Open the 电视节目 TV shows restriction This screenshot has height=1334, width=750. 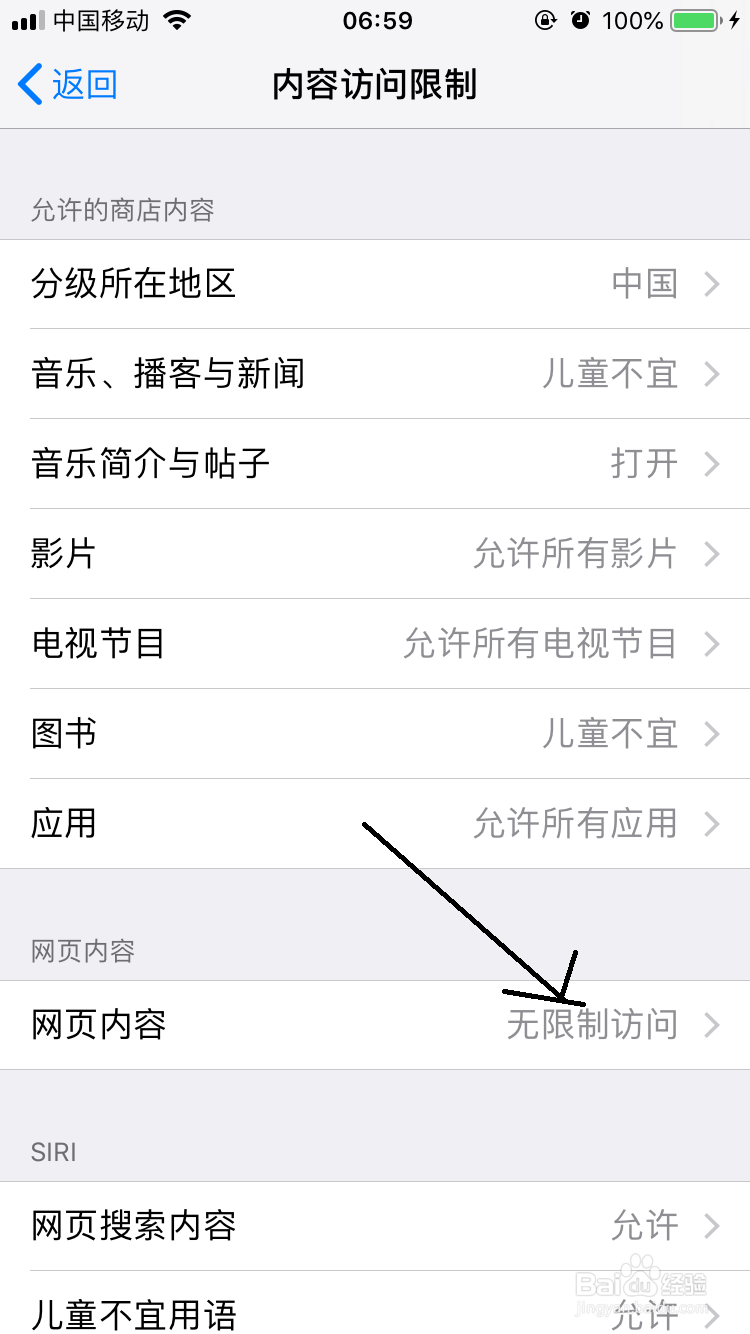pos(375,644)
